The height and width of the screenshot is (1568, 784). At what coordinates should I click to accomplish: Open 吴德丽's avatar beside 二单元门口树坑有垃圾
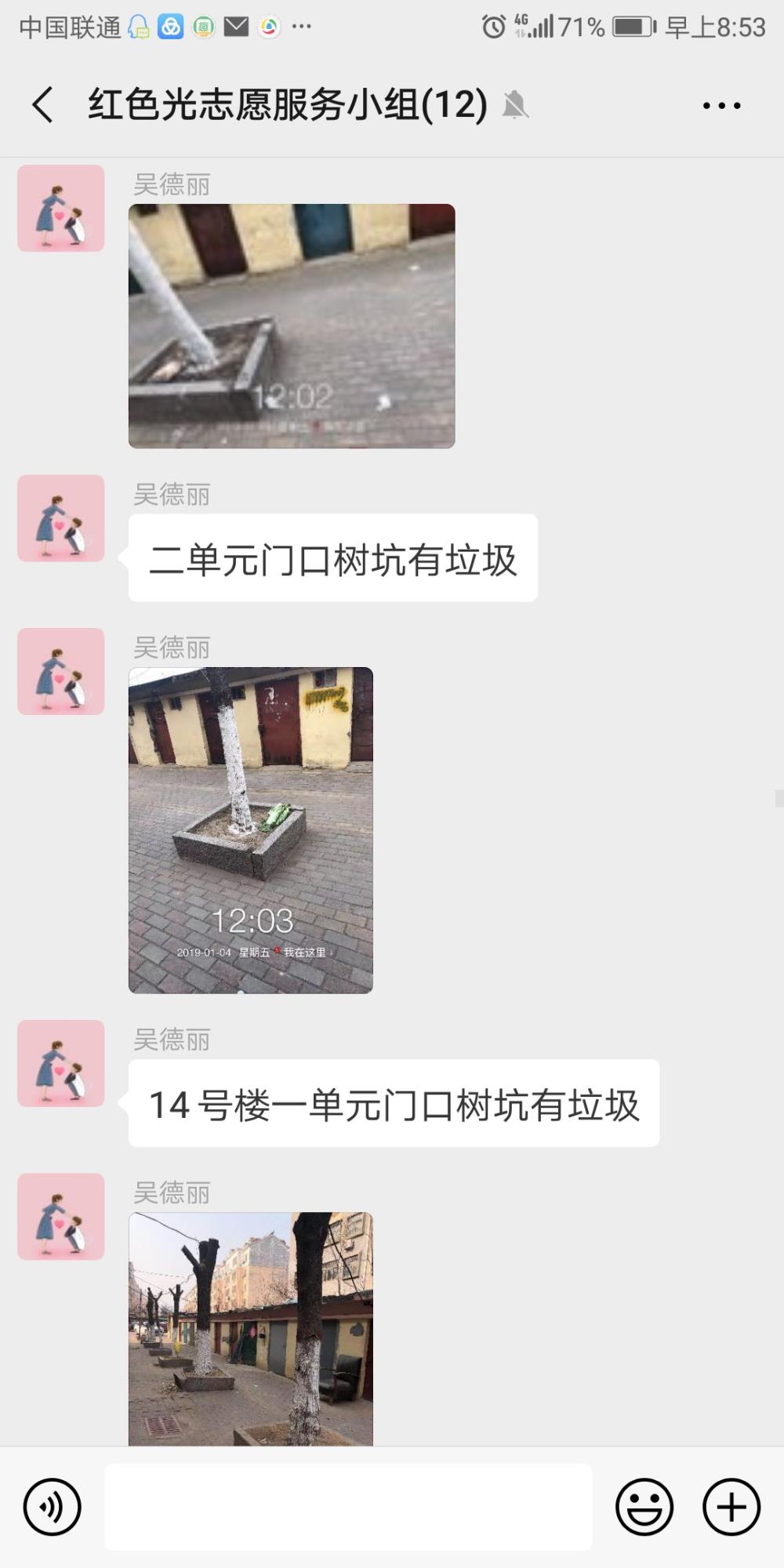pos(61,518)
